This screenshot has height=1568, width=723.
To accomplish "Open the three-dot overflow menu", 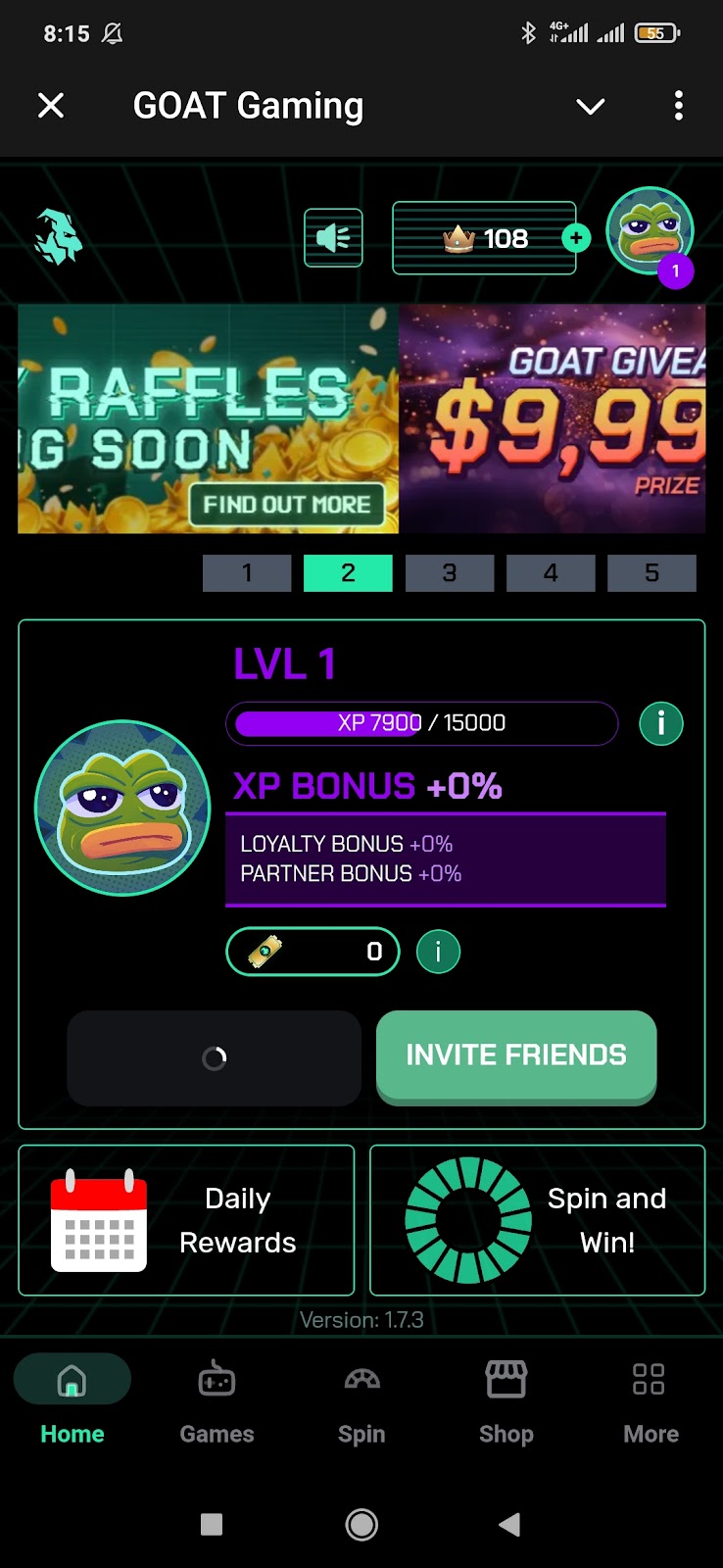I will pyautogui.click(x=678, y=106).
